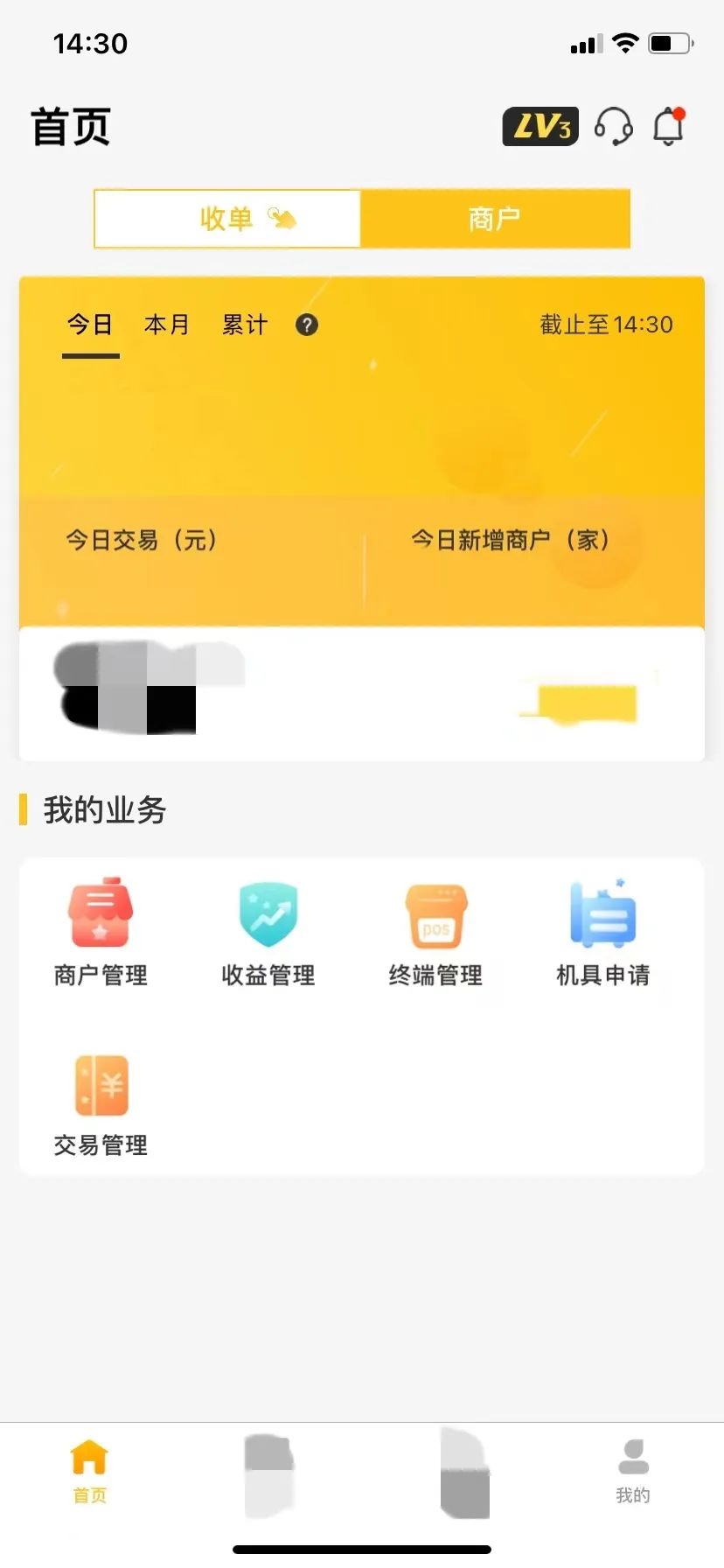Switch to the 收单 tab

pos(227,218)
